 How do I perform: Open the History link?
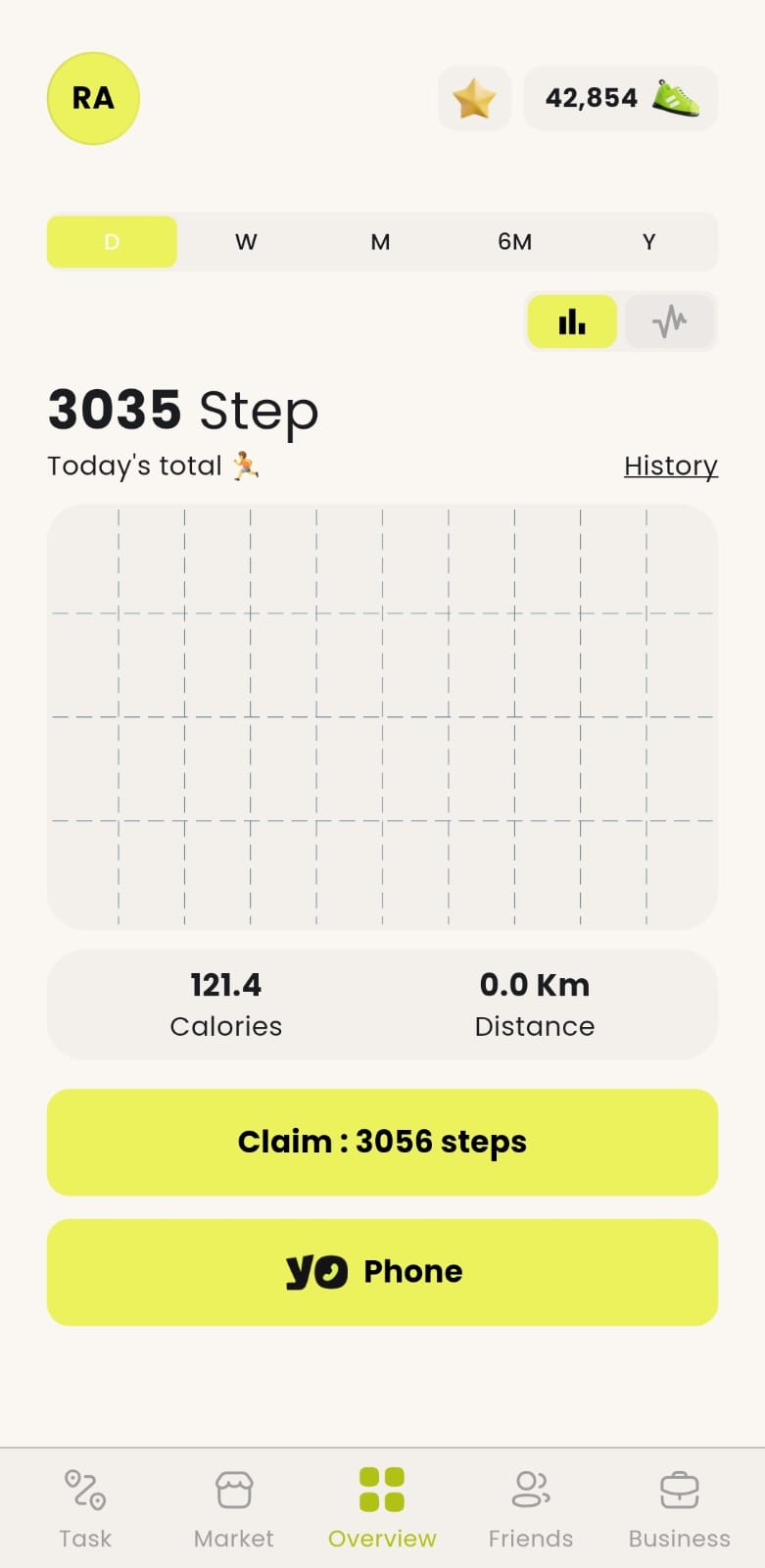coord(671,465)
